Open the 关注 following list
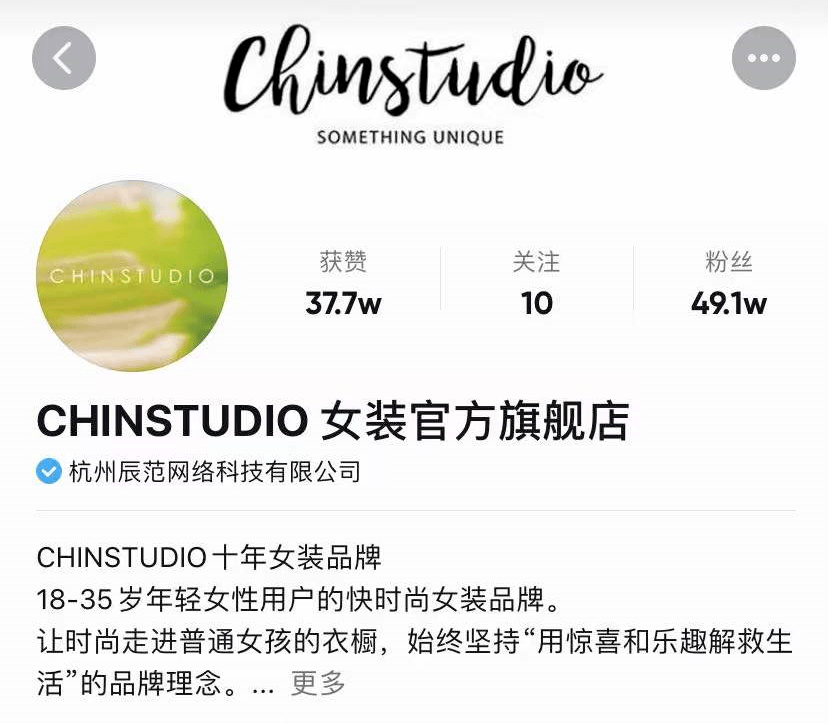The width and height of the screenshot is (828, 723). pyautogui.click(x=536, y=283)
